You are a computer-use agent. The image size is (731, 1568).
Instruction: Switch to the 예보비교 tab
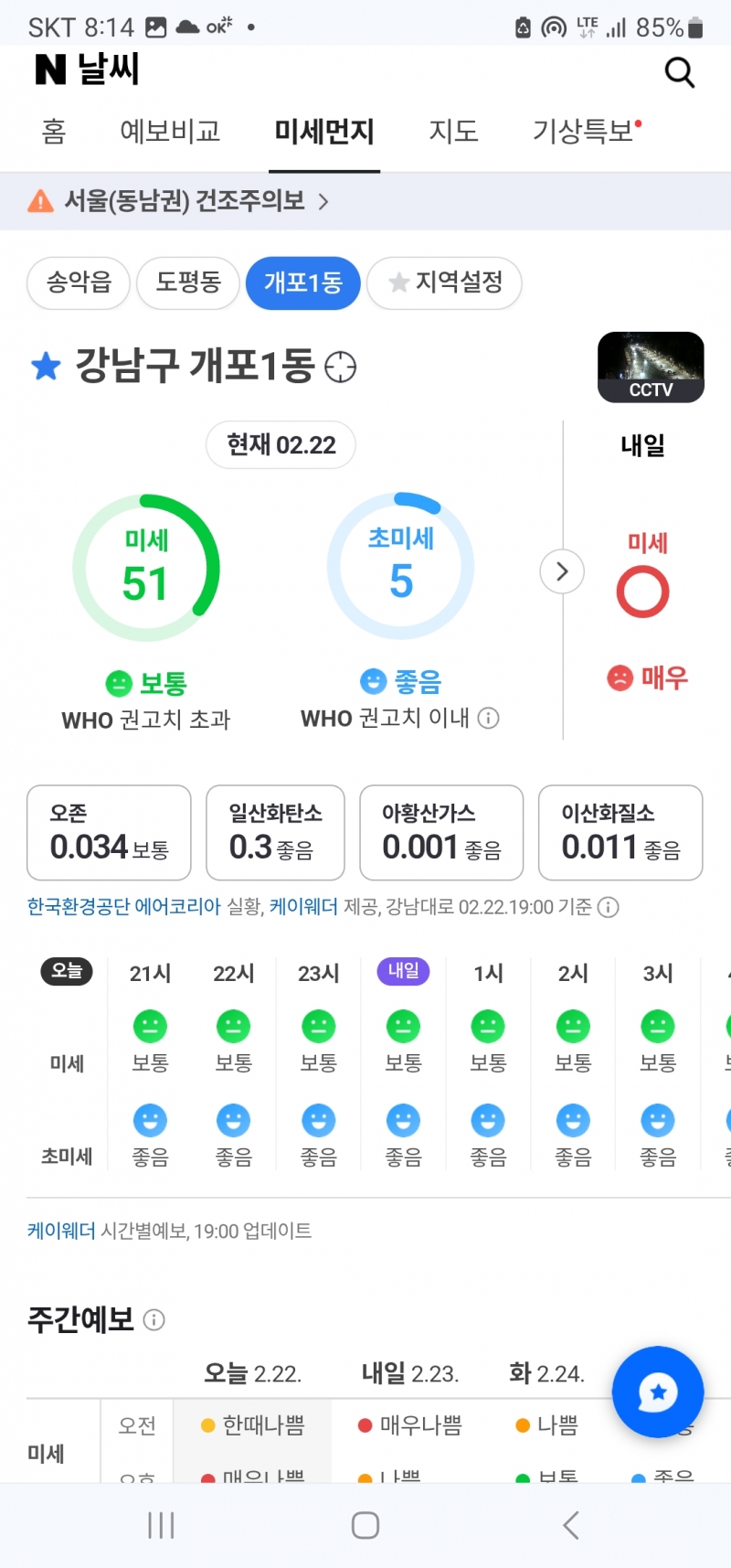(170, 132)
